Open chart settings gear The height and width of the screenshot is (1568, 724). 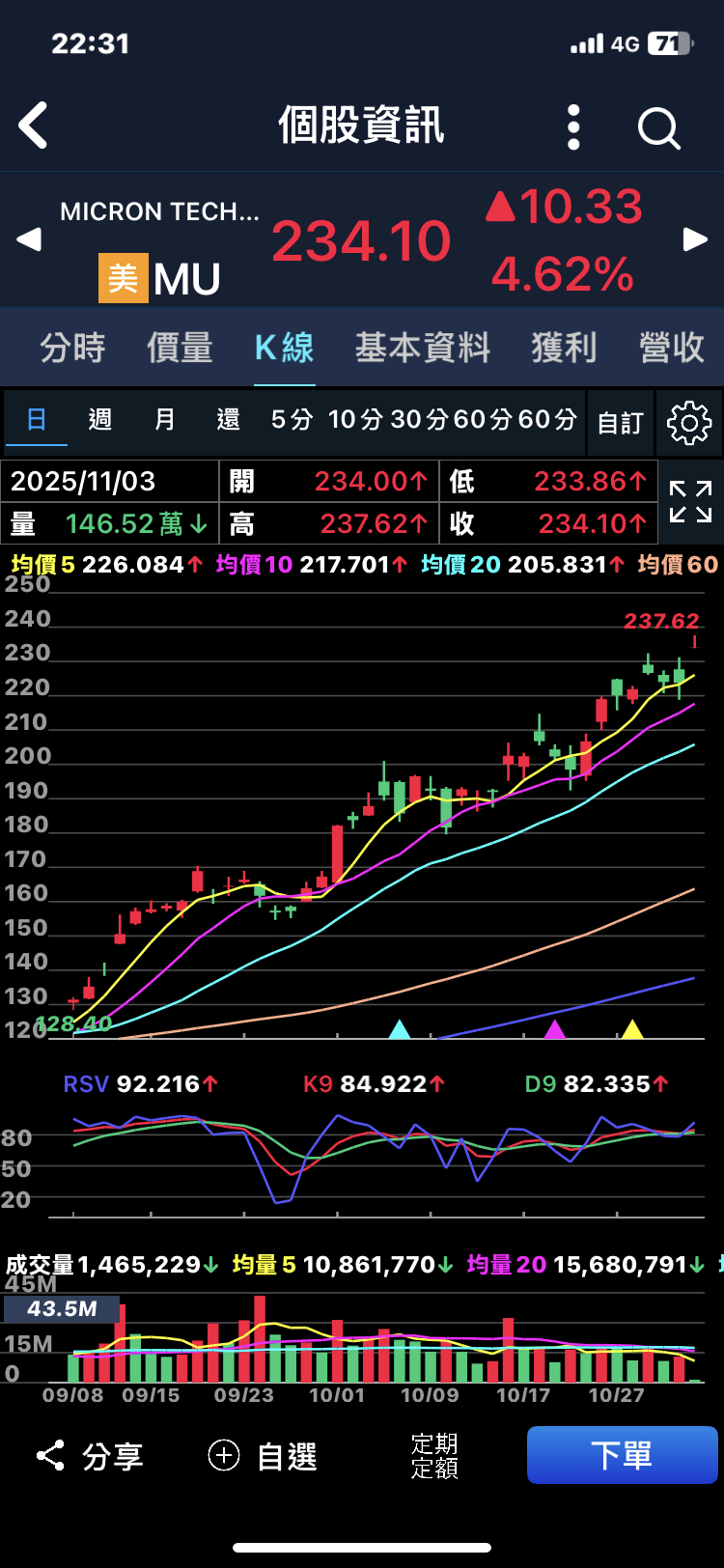(x=689, y=423)
